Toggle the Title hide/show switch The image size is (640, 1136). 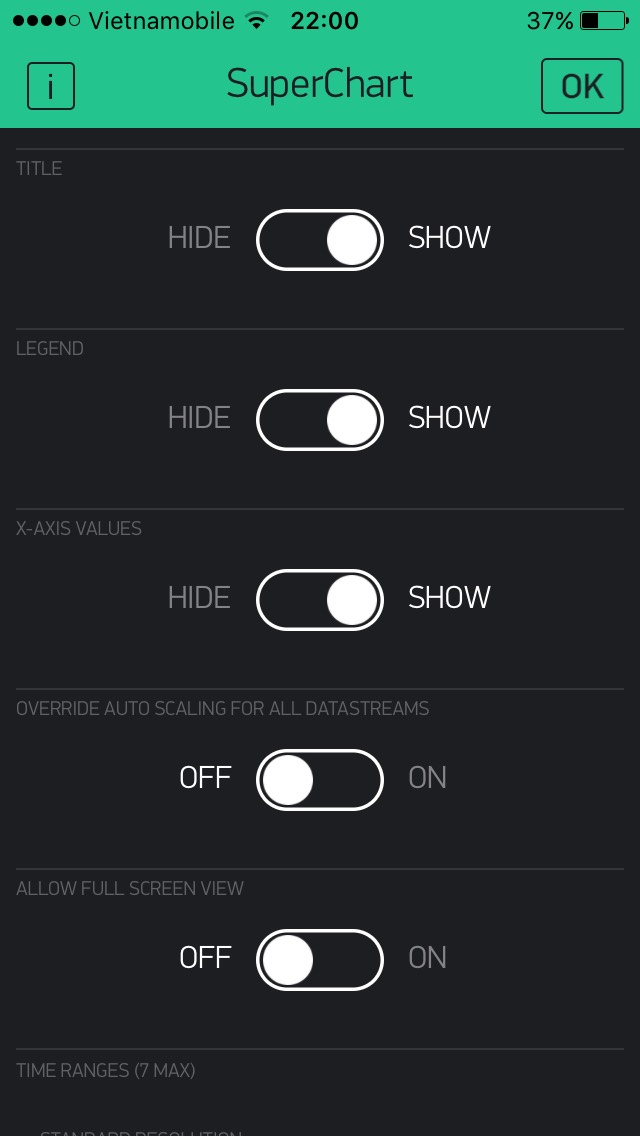320,239
